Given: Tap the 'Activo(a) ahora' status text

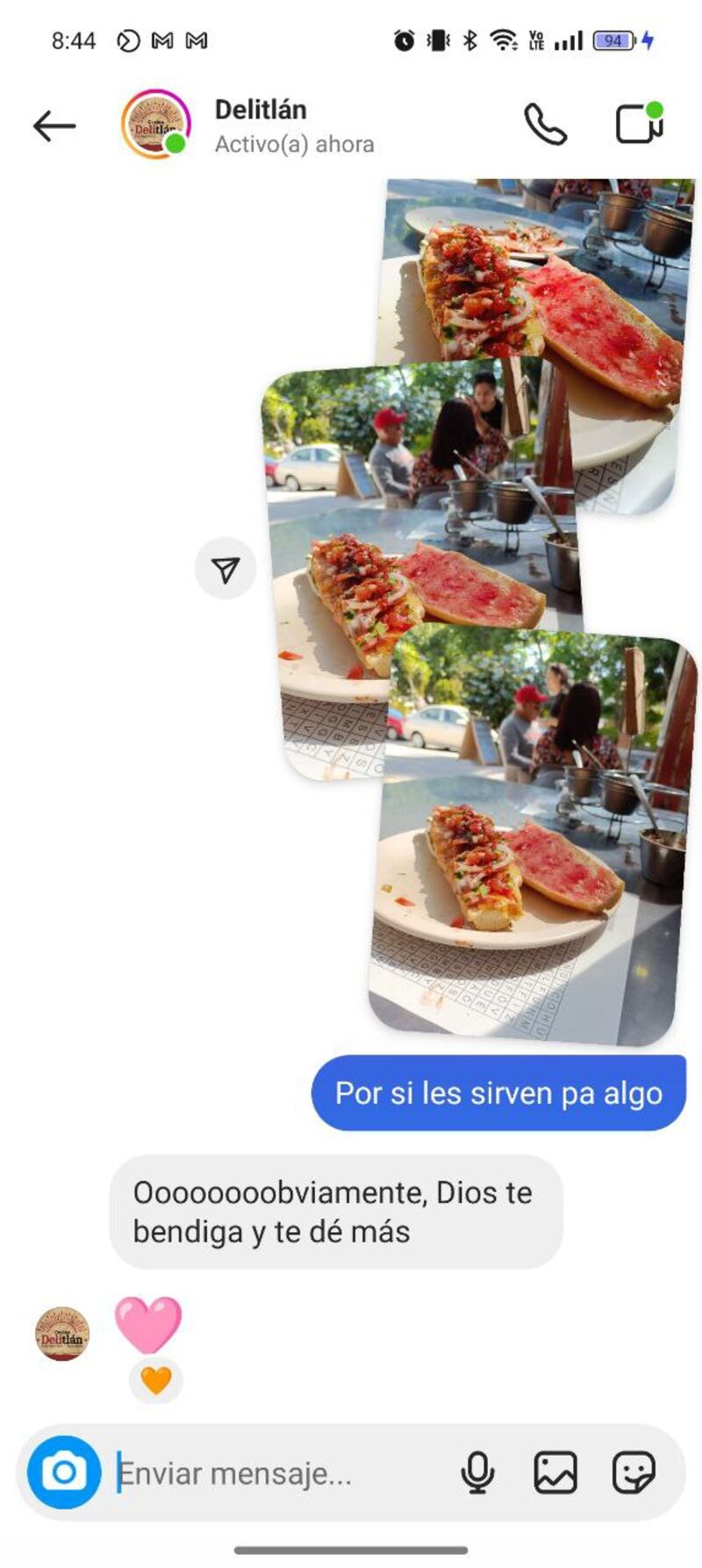Looking at the screenshot, I should pos(291,144).
